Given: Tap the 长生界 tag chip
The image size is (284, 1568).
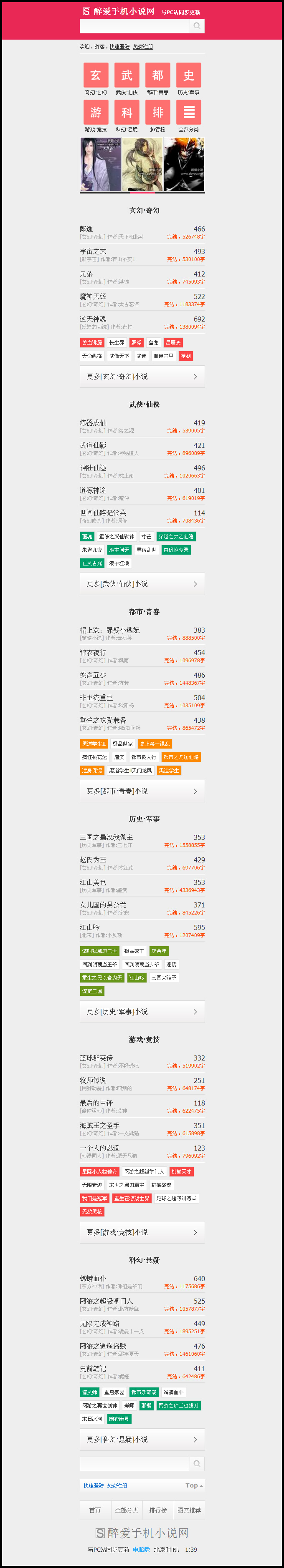Looking at the screenshot, I should pos(117,343).
